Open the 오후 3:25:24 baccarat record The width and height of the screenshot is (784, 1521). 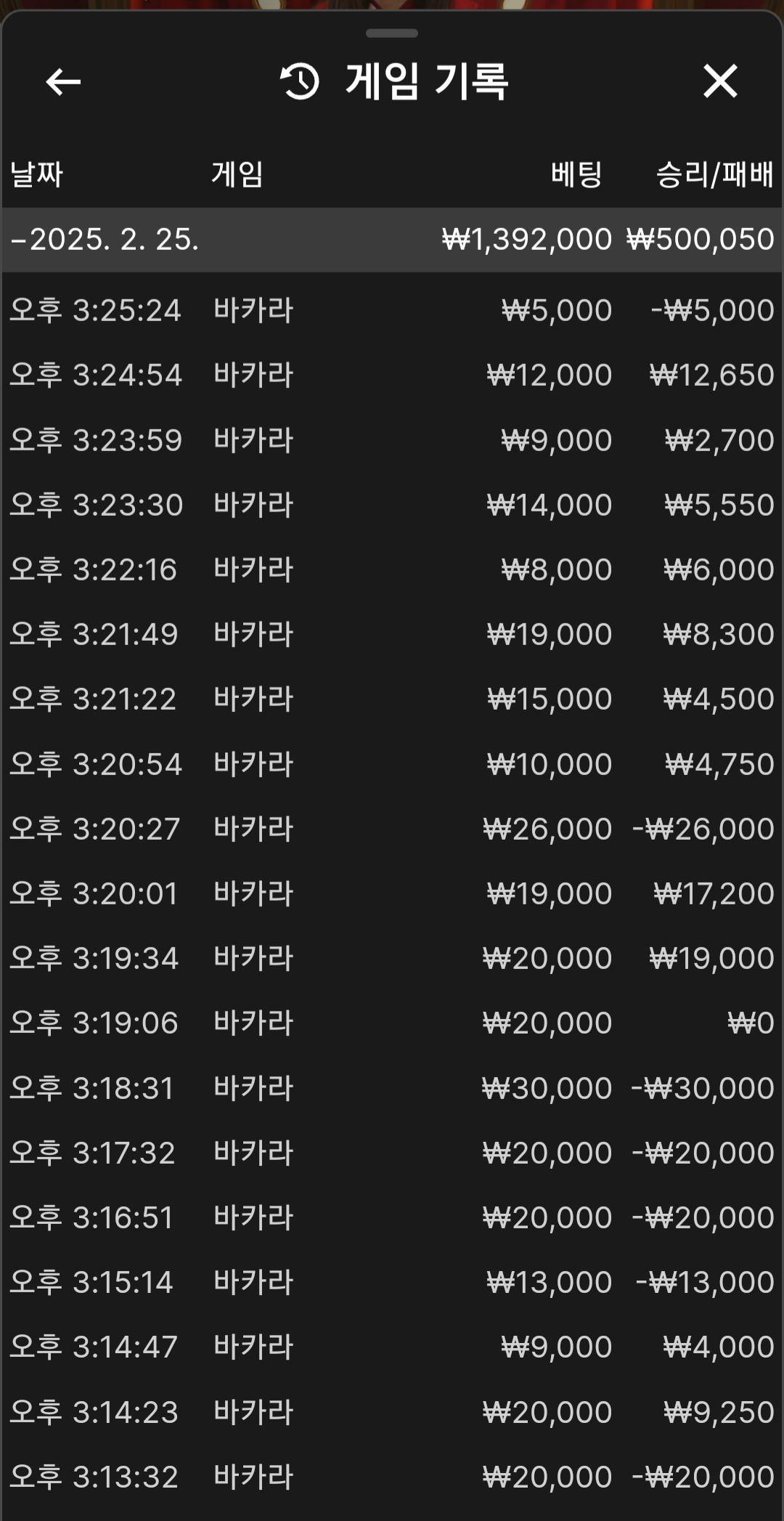coord(392,310)
